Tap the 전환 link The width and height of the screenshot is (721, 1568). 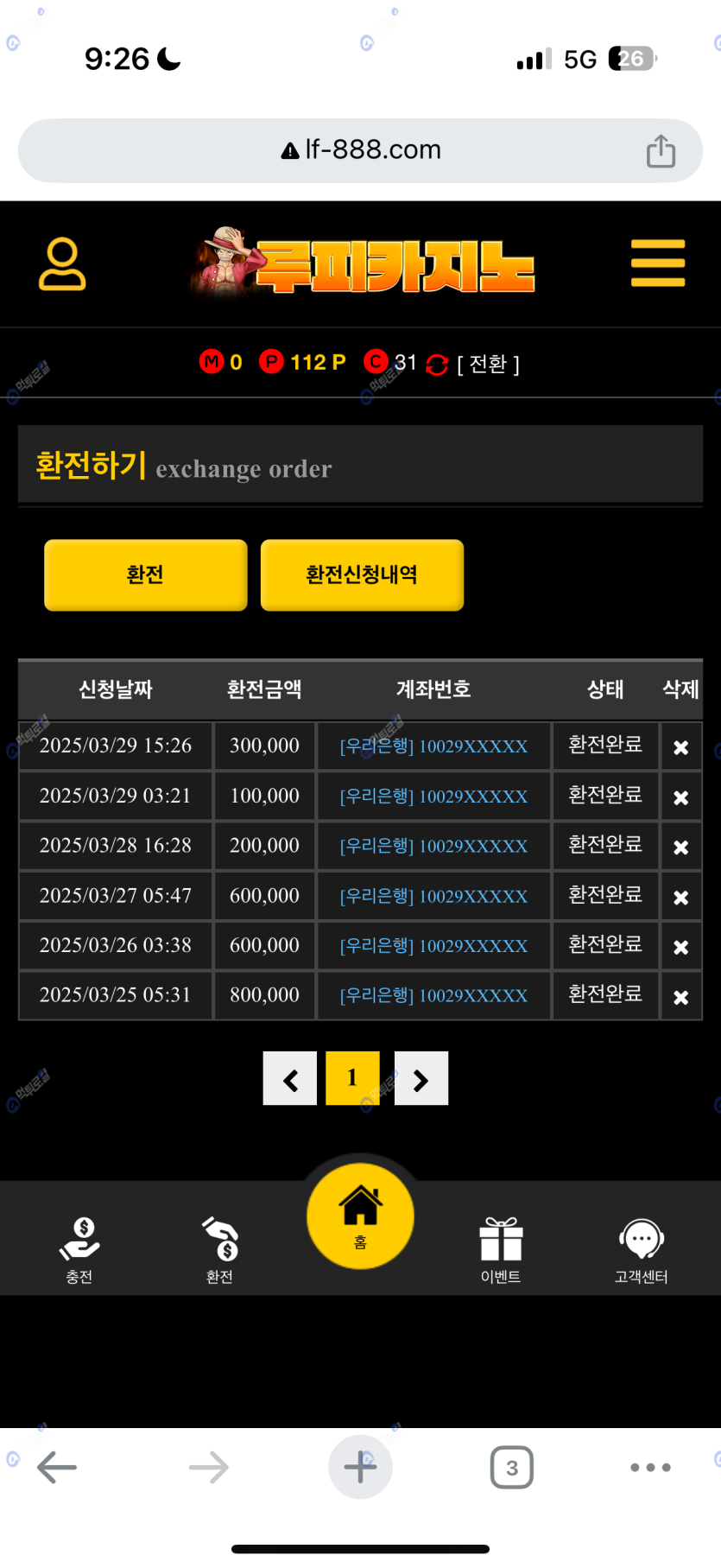488,365
